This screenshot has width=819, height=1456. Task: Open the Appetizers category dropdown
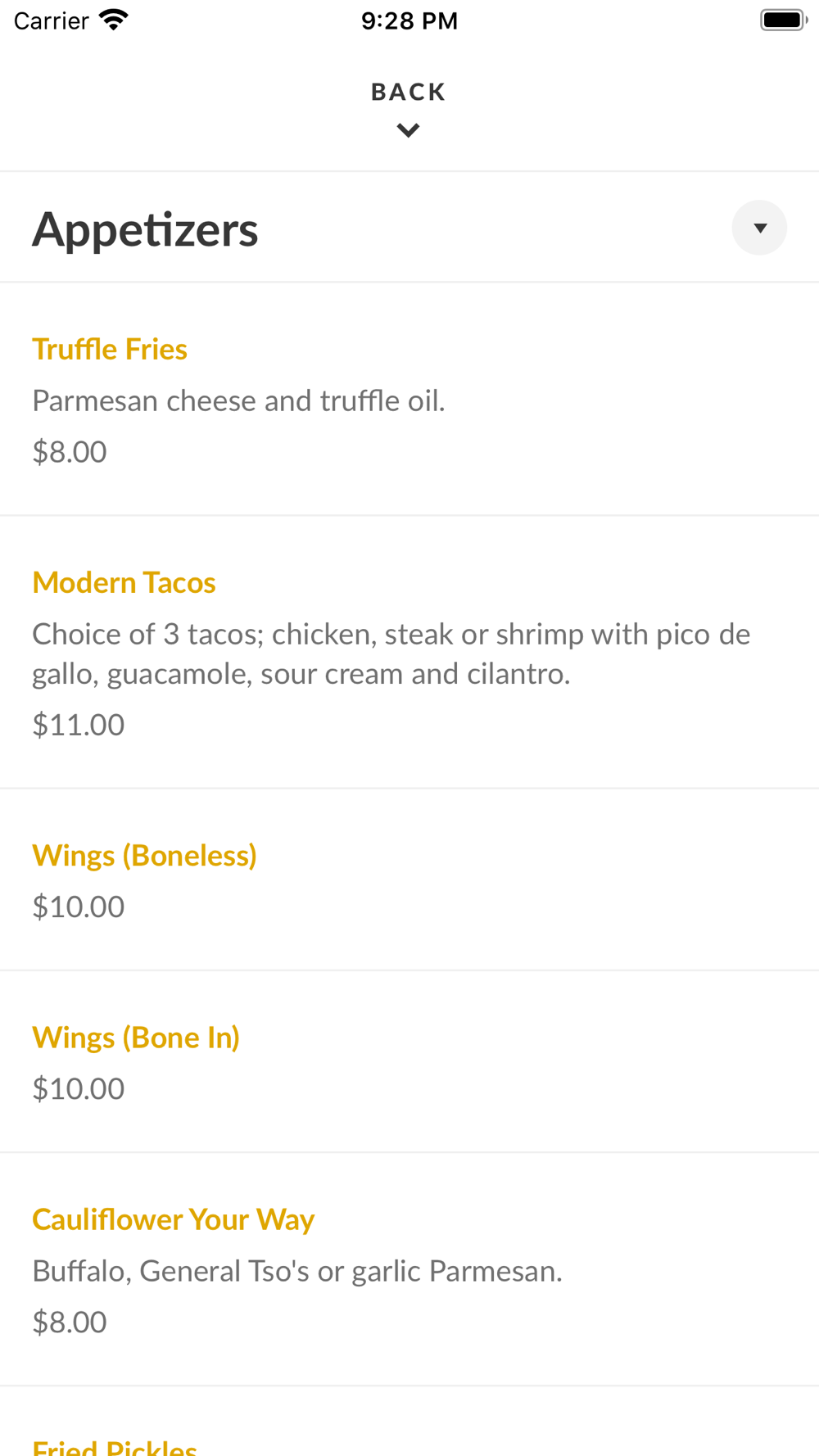[x=759, y=228]
